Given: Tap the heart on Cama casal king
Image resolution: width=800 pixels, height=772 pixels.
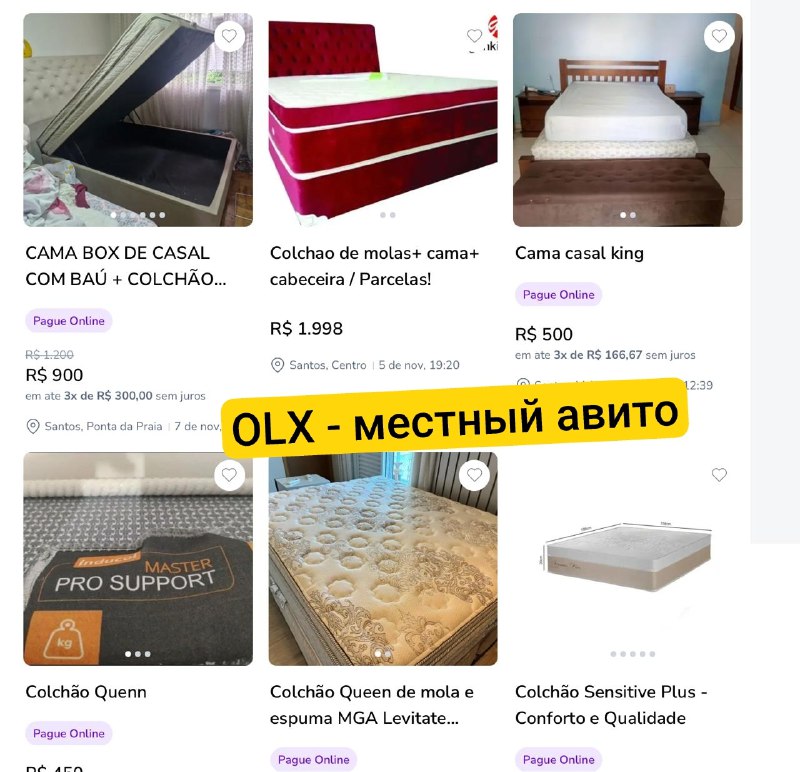Looking at the screenshot, I should point(719,37).
